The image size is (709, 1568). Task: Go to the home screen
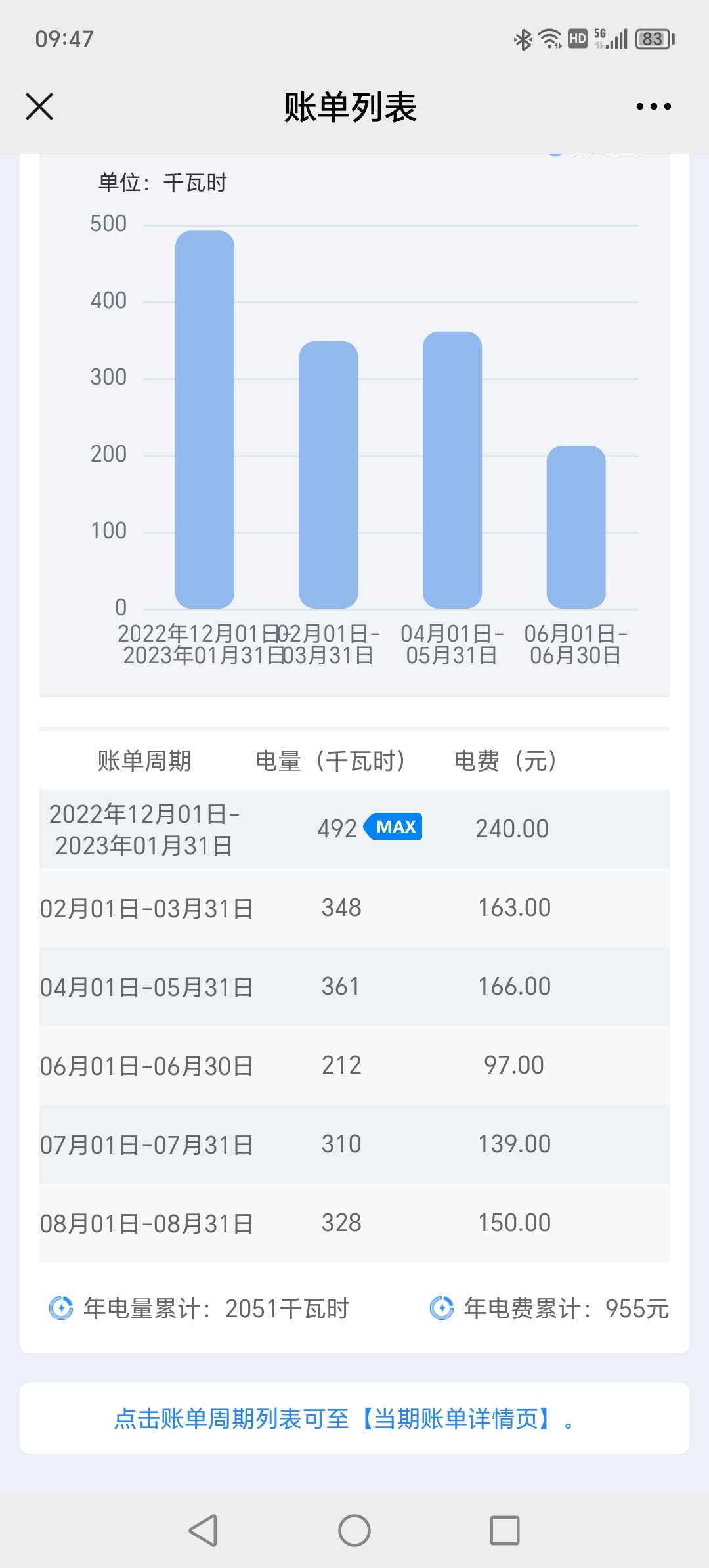[354, 1531]
